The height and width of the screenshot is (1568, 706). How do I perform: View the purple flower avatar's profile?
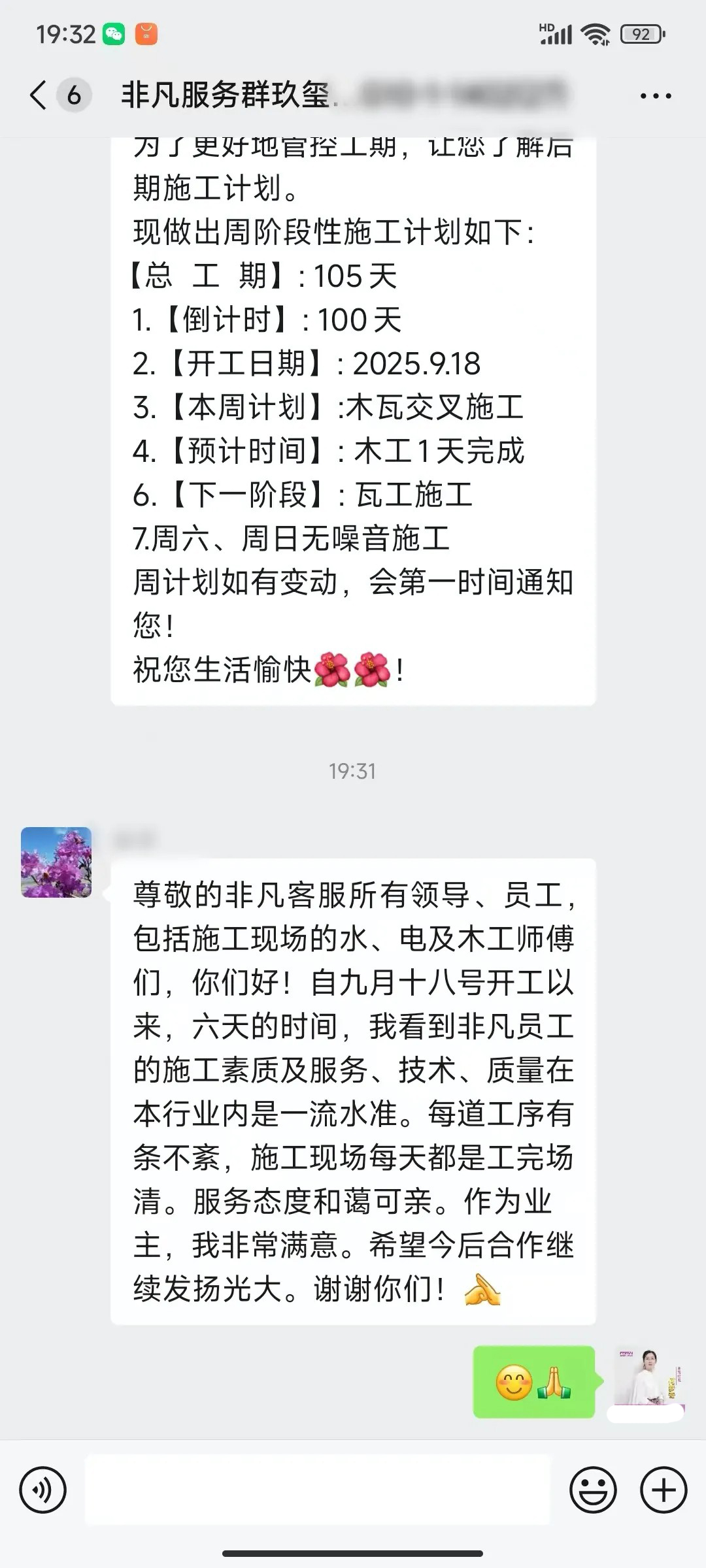point(56,862)
